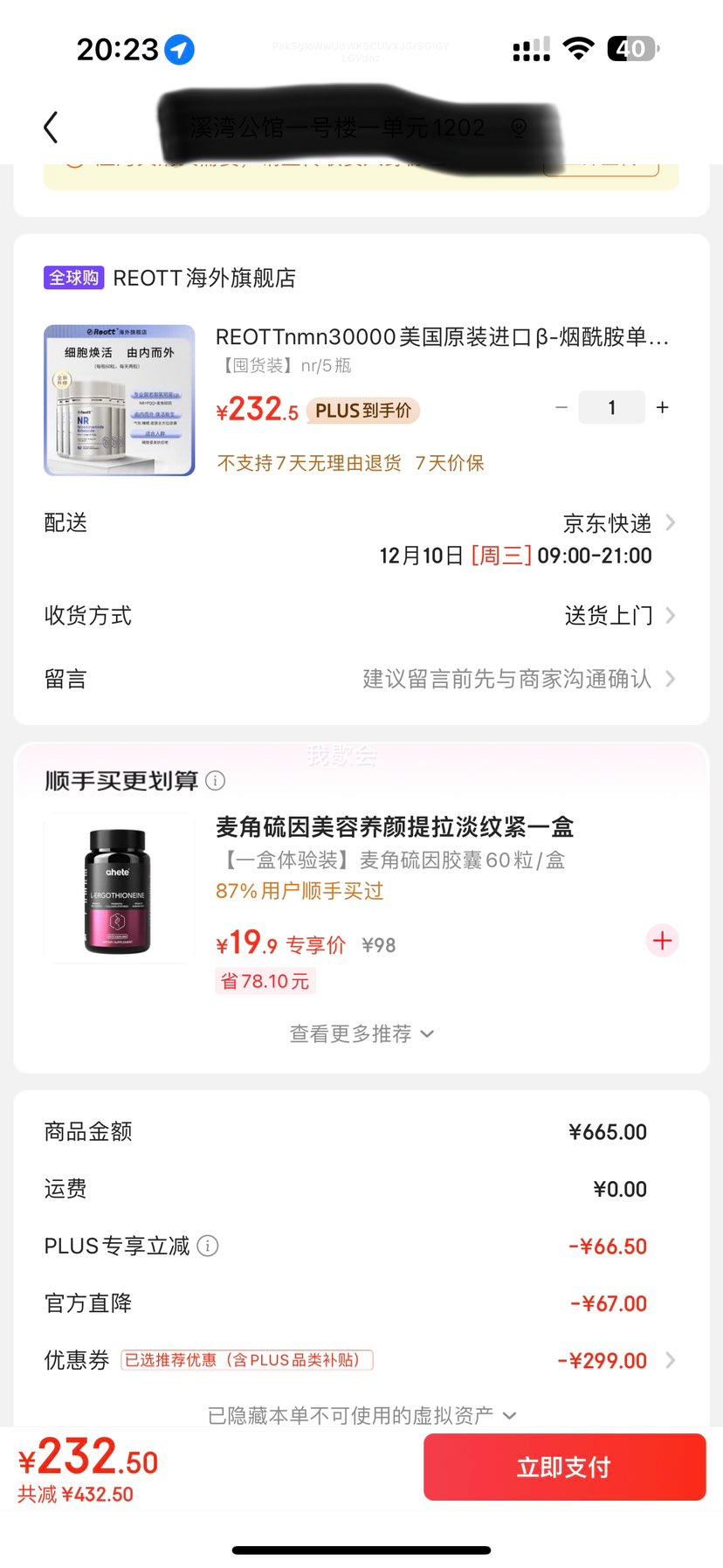The image size is (723, 1568).
Task: Open the REOTT product image
Action: click(120, 400)
